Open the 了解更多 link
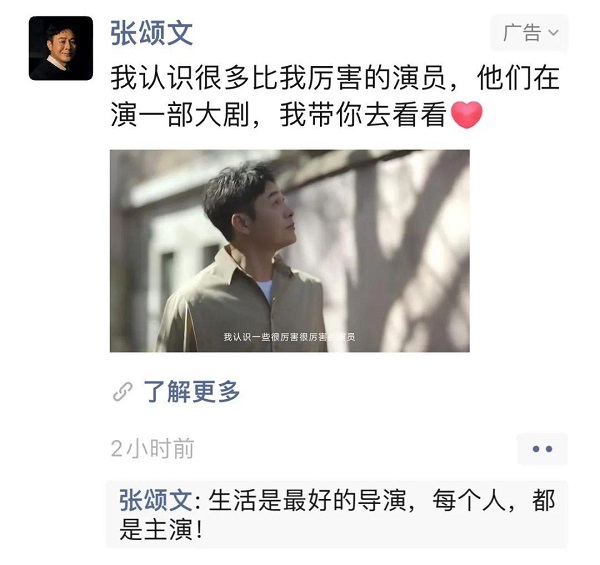Image resolution: width=600 pixels, height=565 pixels. pyautogui.click(x=191, y=392)
